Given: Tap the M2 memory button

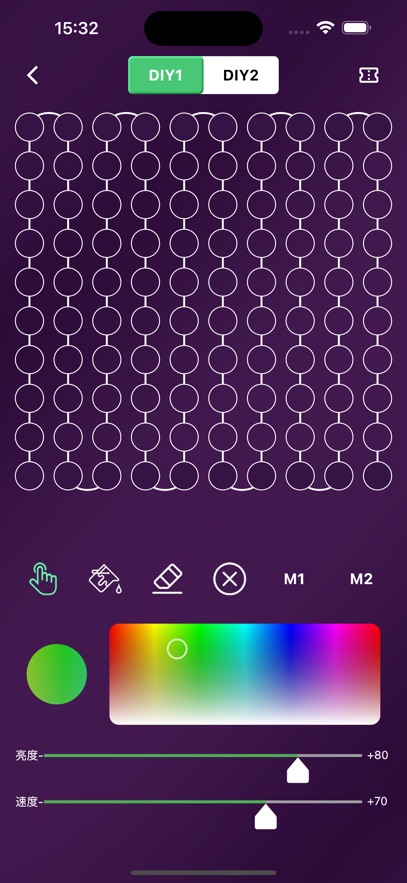Looking at the screenshot, I should tap(361, 579).
